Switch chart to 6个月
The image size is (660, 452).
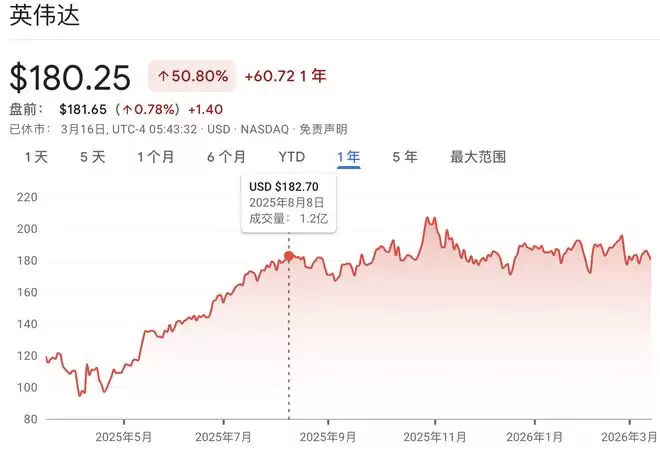226,157
